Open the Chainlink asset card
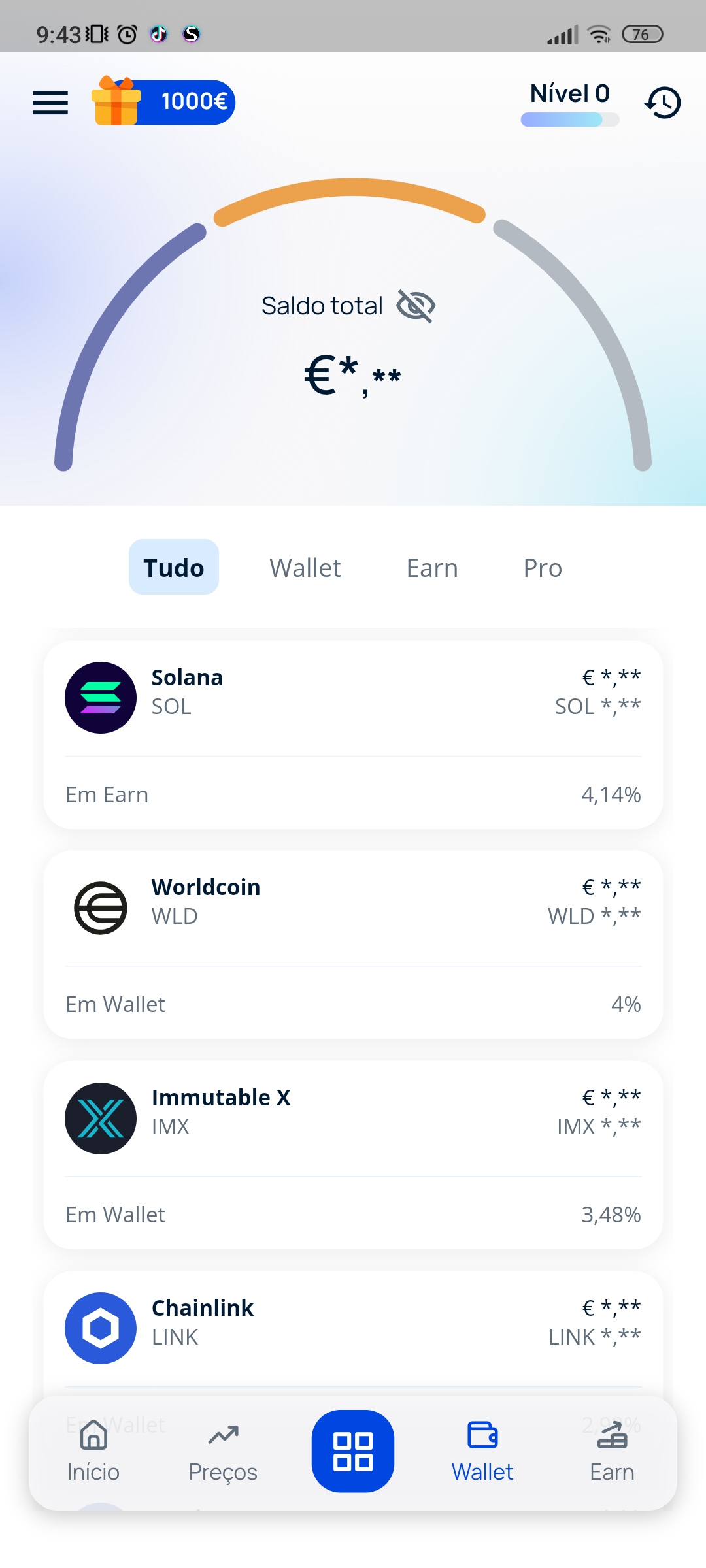The width and height of the screenshot is (706, 1568). [353, 1333]
